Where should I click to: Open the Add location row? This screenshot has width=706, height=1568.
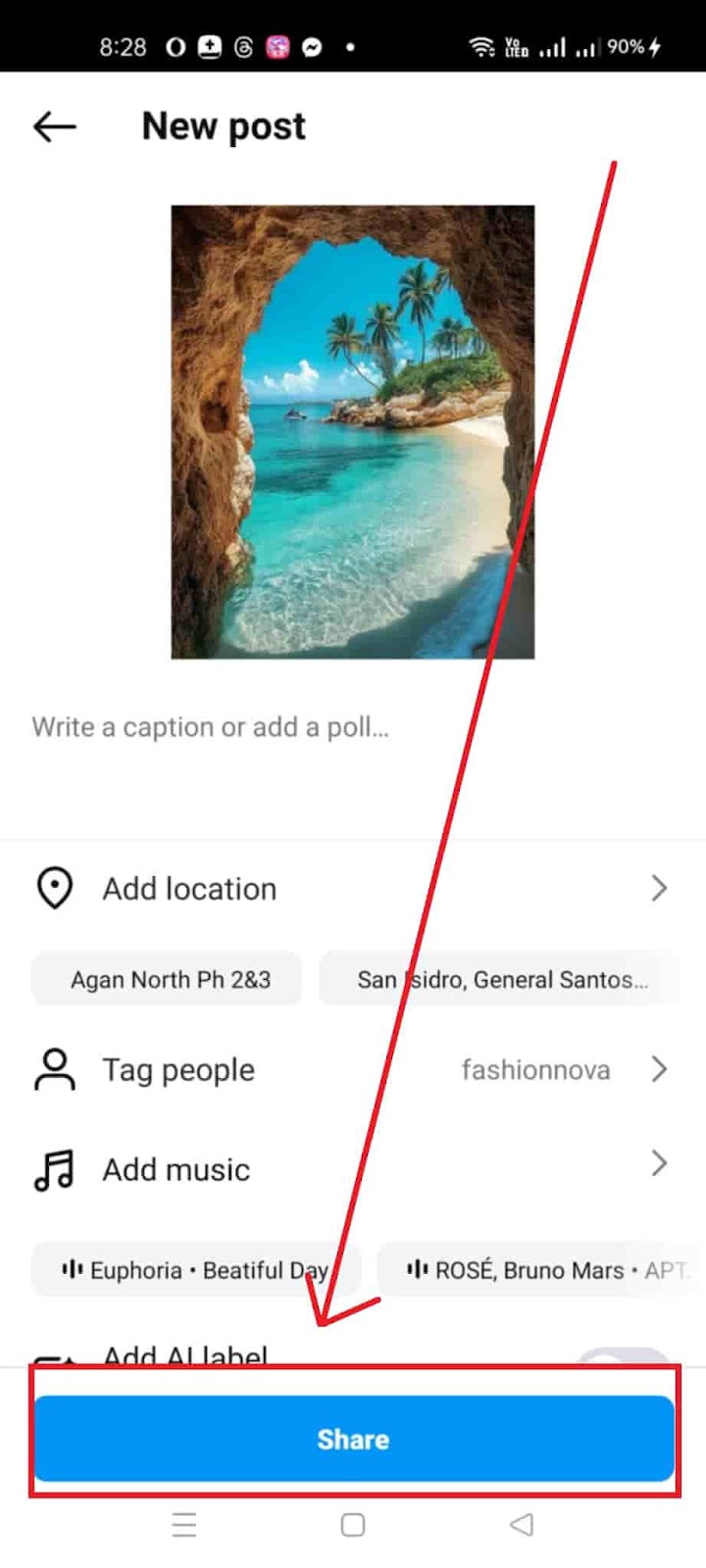[353, 889]
